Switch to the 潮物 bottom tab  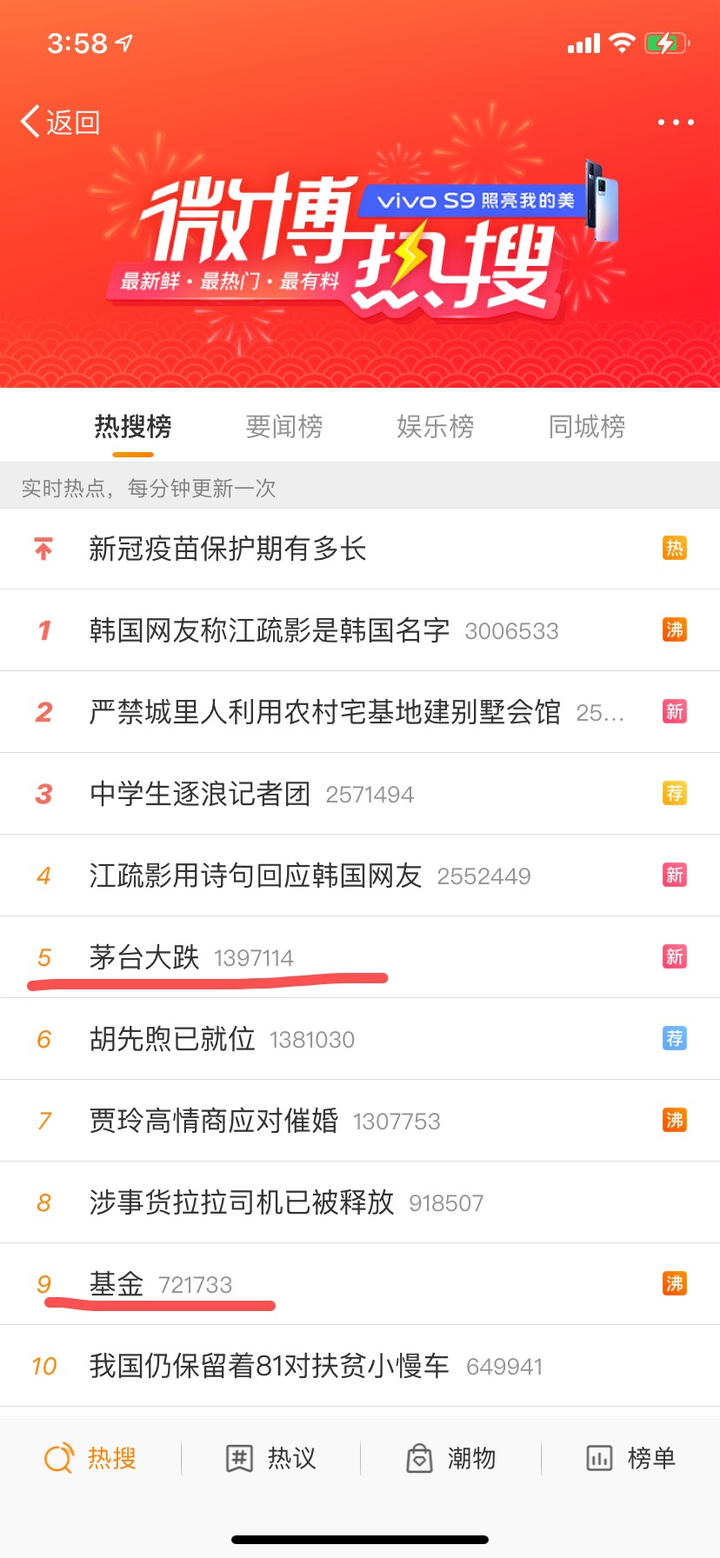pos(451,1459)
